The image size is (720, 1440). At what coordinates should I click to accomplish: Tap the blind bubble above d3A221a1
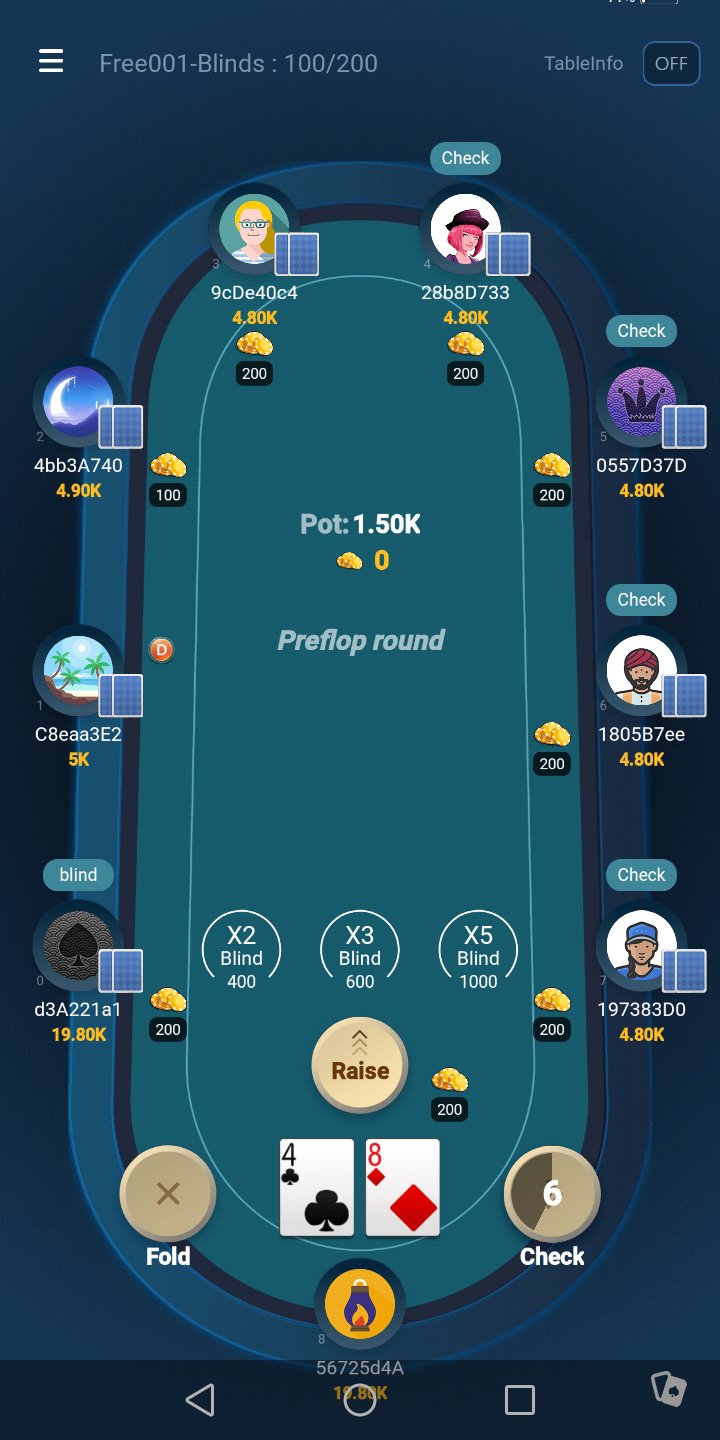[x=78, y=875]
